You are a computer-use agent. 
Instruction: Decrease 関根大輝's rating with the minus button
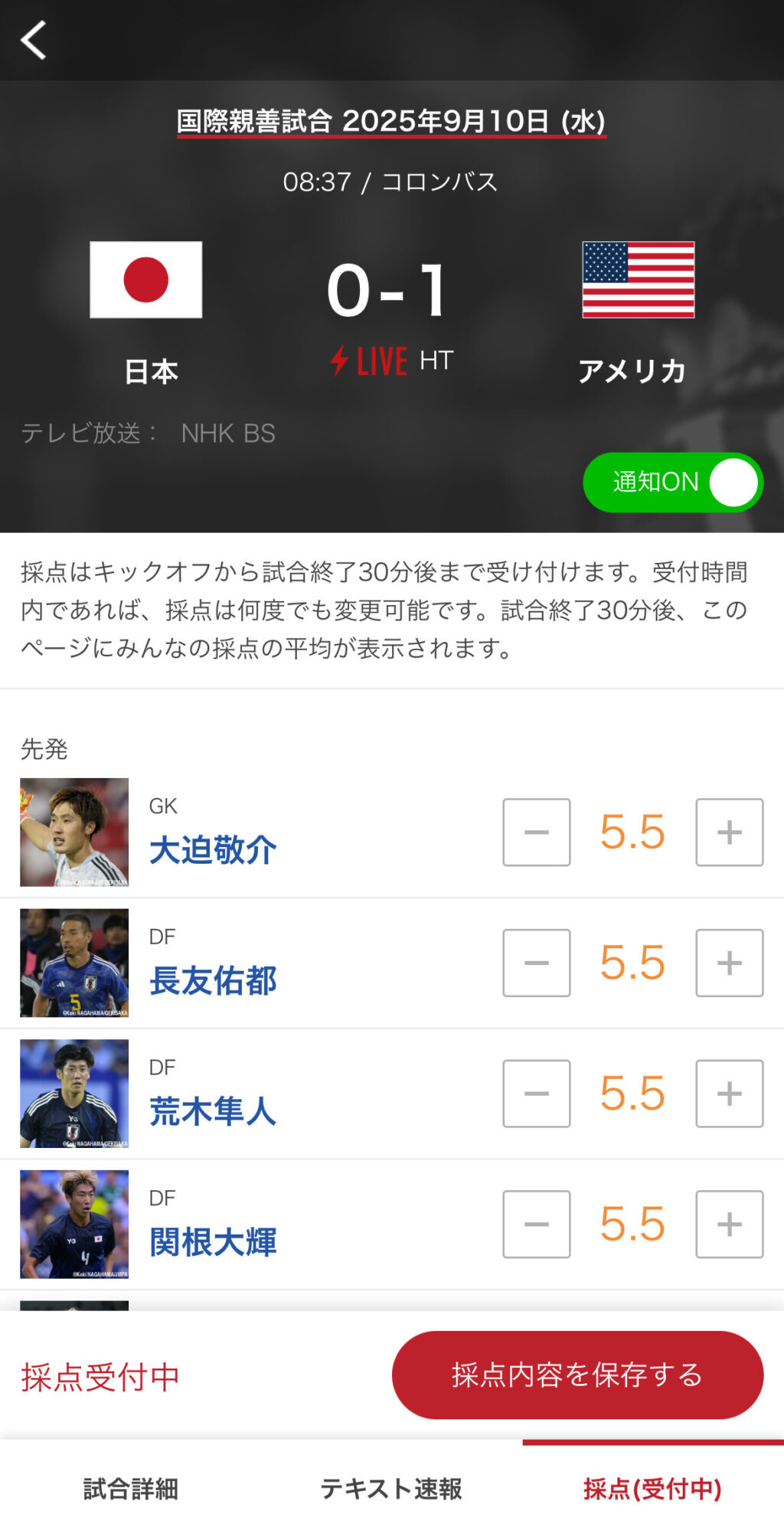tap(536, 1225)
